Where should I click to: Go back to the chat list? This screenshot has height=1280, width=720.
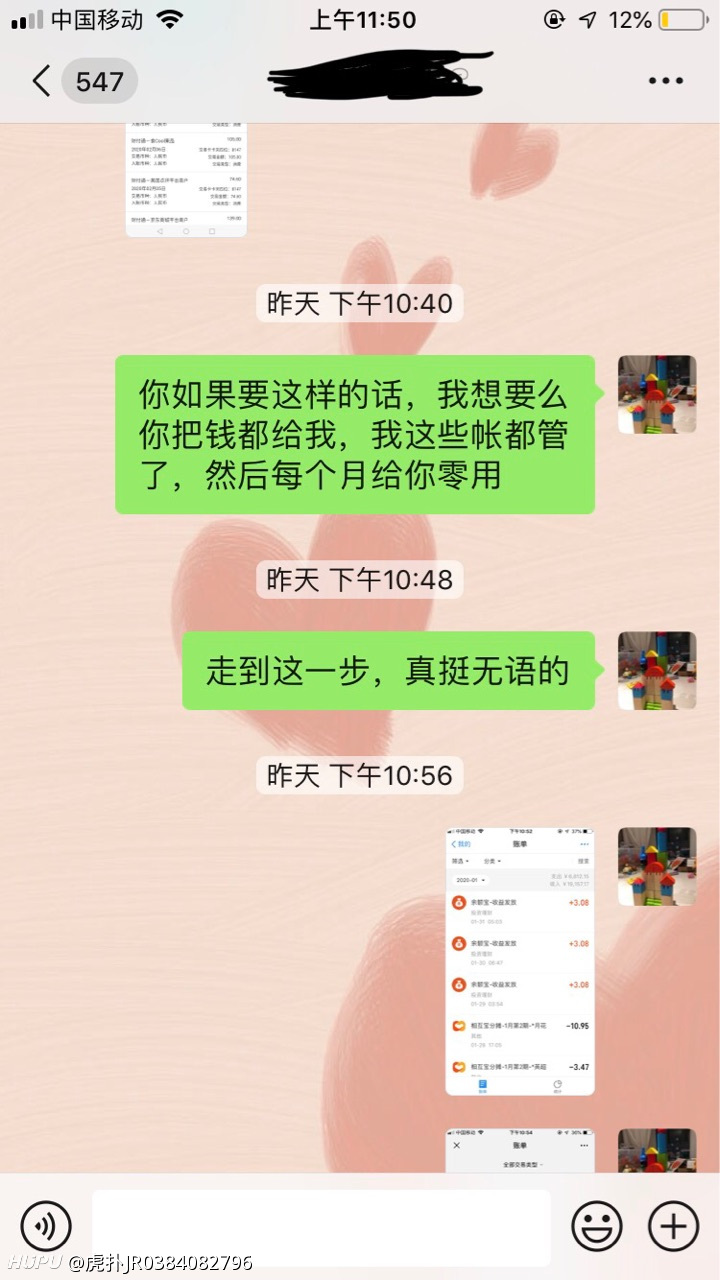click(82, 81)
